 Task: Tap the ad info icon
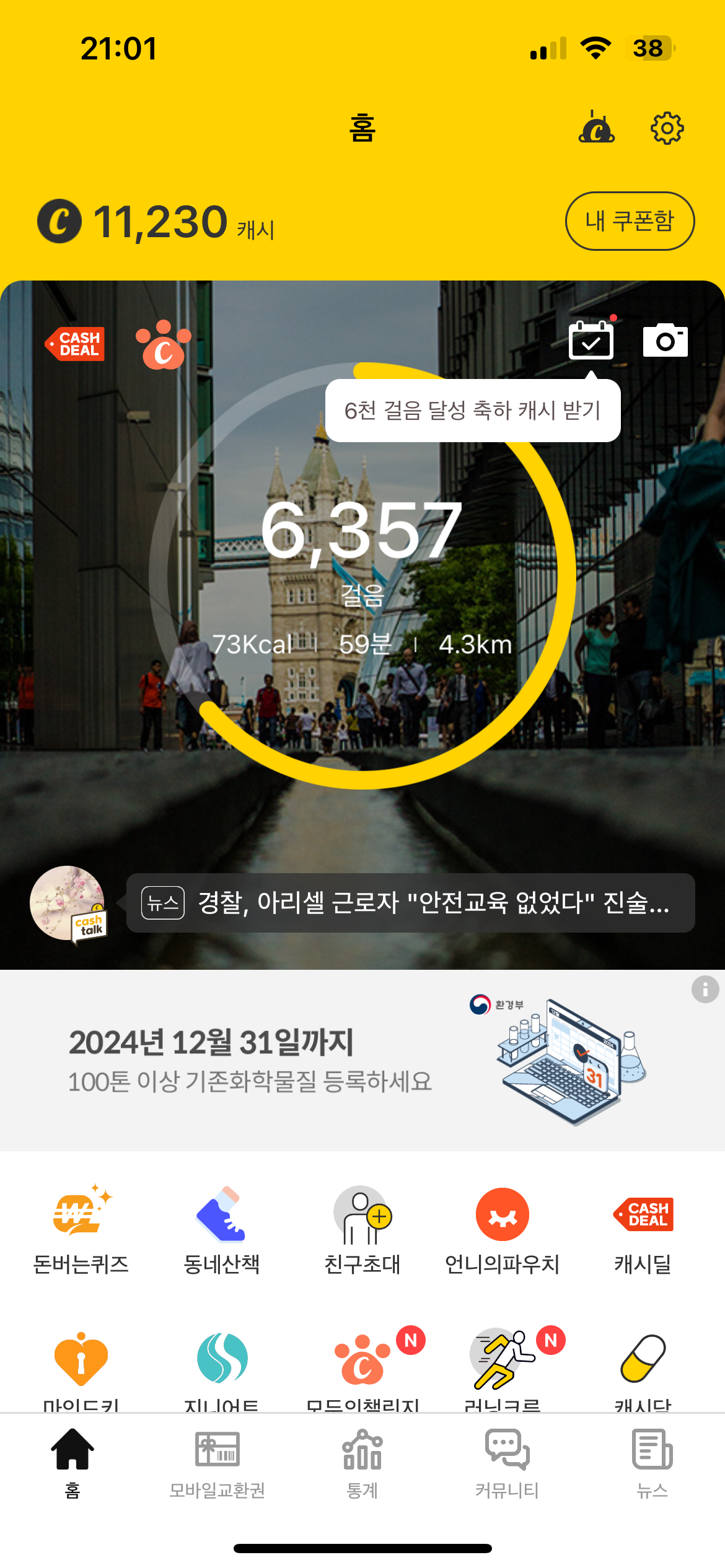pos(705,989)
